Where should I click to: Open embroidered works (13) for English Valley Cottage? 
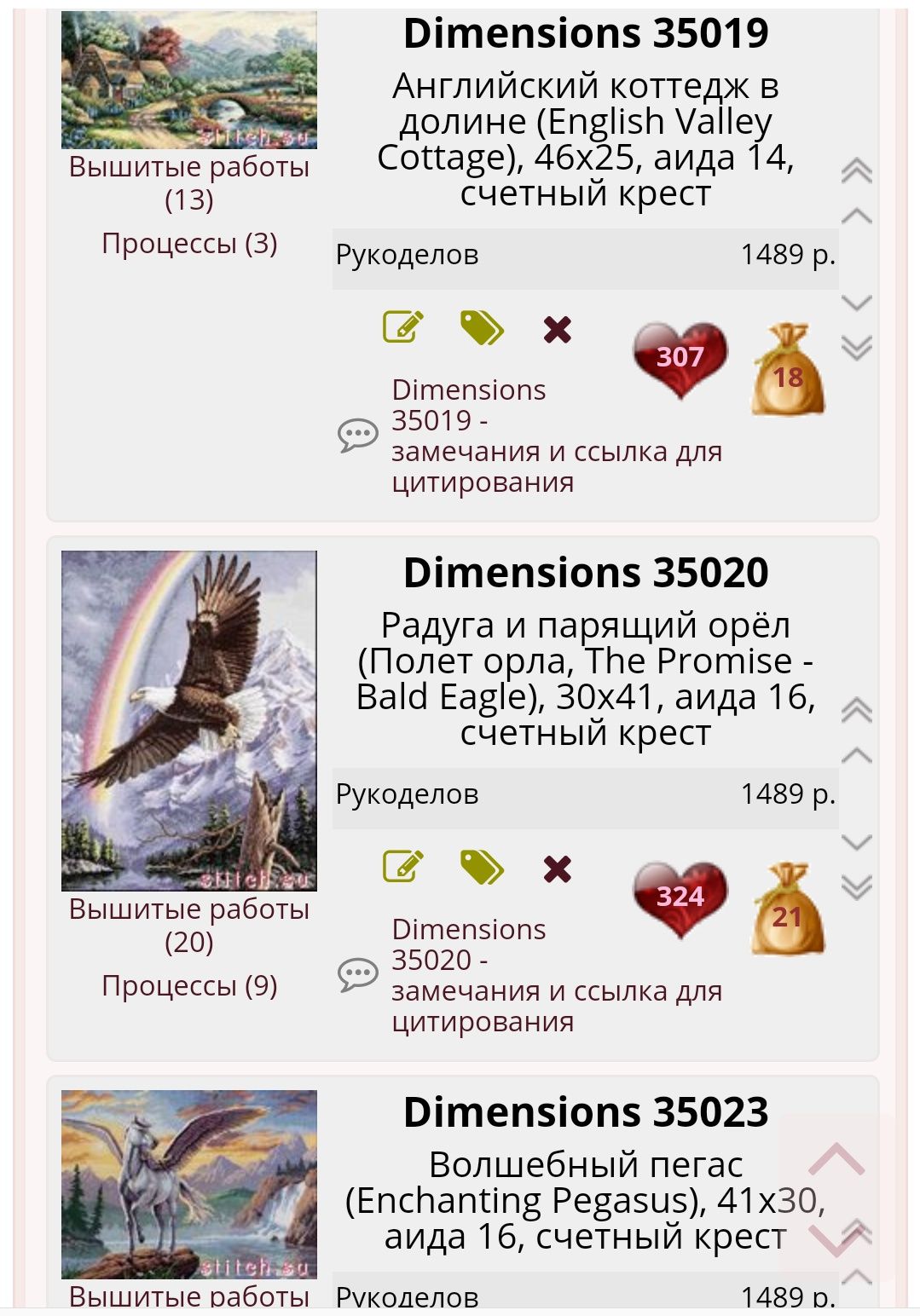(x=188, y=182)
